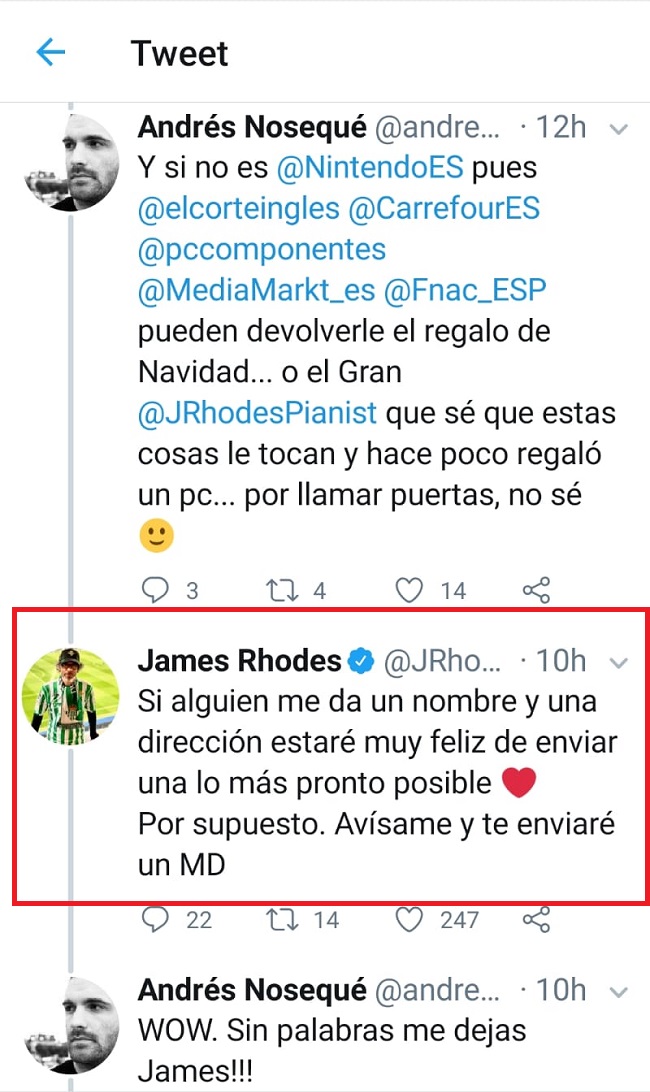Expand options chevron on Andrés's 12h tweet
The image size is (650, 1092).
click(x=619, y=129)
